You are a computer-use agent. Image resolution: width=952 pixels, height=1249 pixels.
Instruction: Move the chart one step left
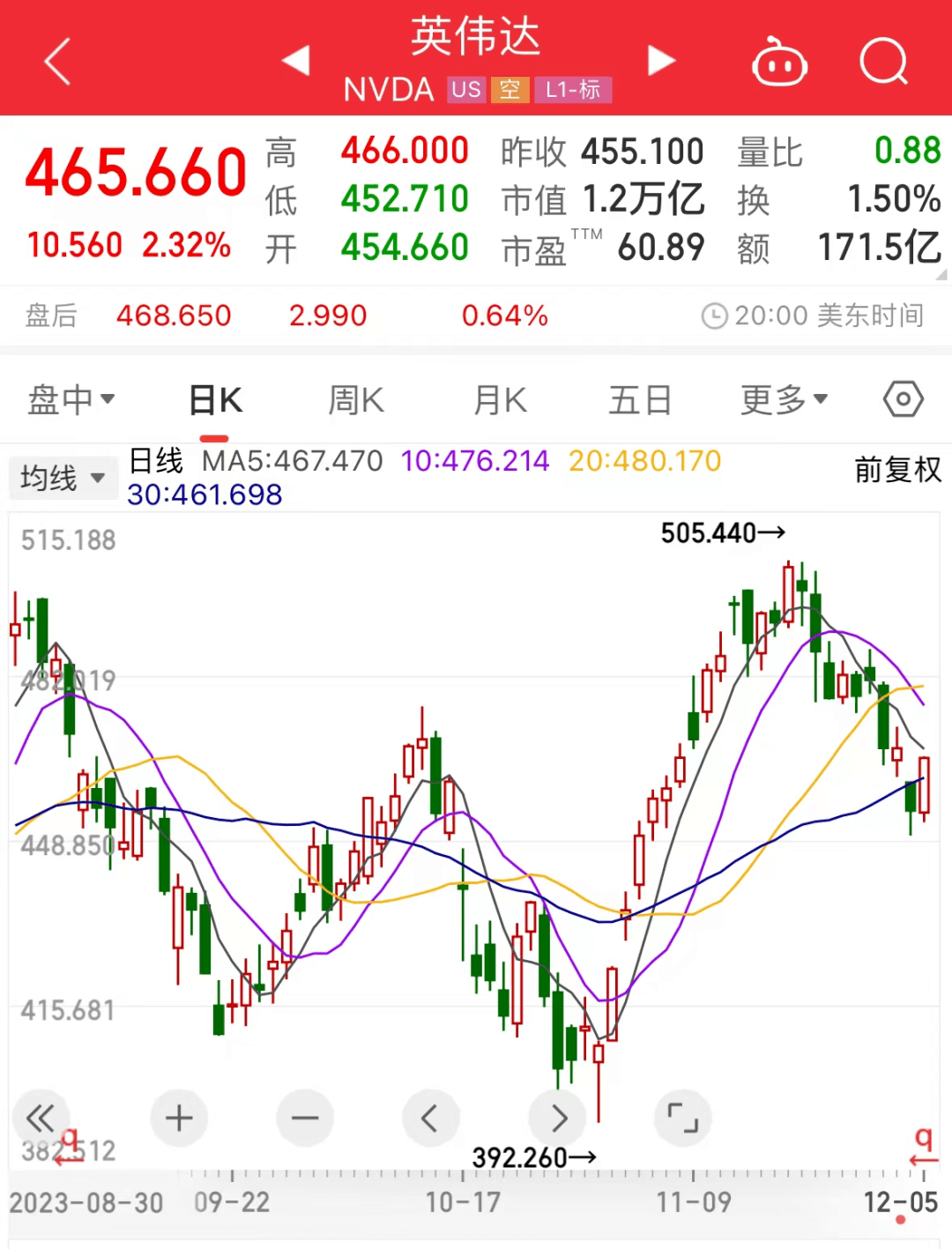coord(430,1119)
